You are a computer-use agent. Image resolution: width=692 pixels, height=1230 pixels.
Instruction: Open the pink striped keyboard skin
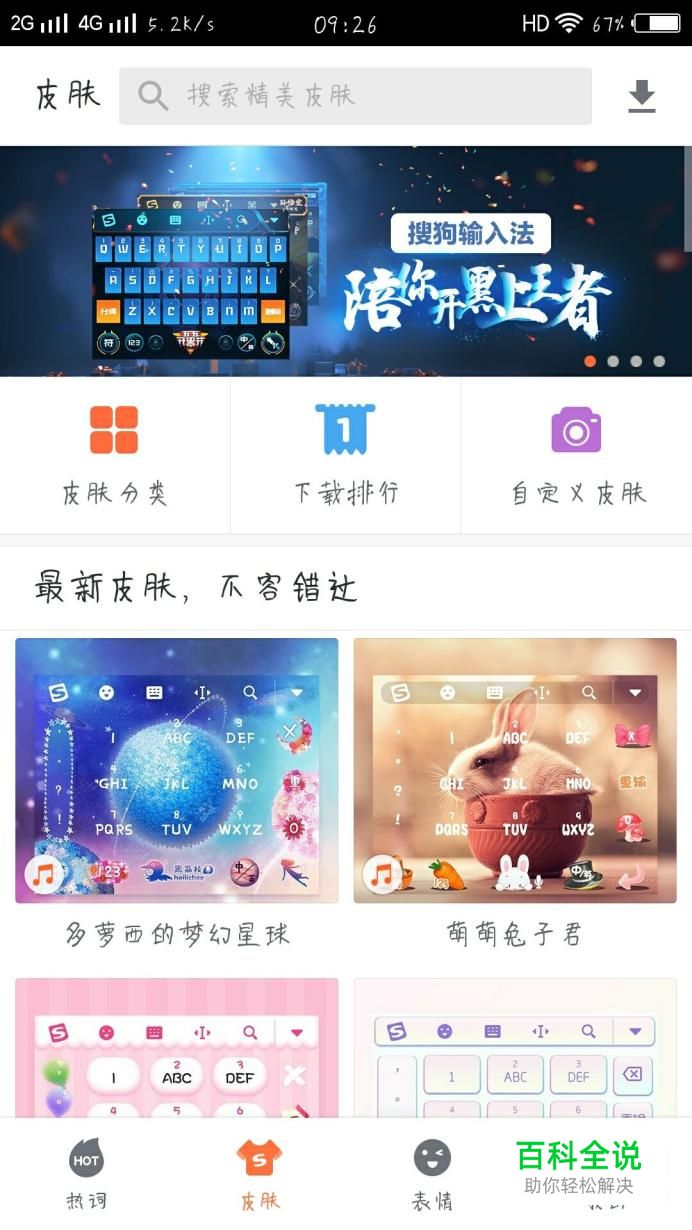(176, 1050)
